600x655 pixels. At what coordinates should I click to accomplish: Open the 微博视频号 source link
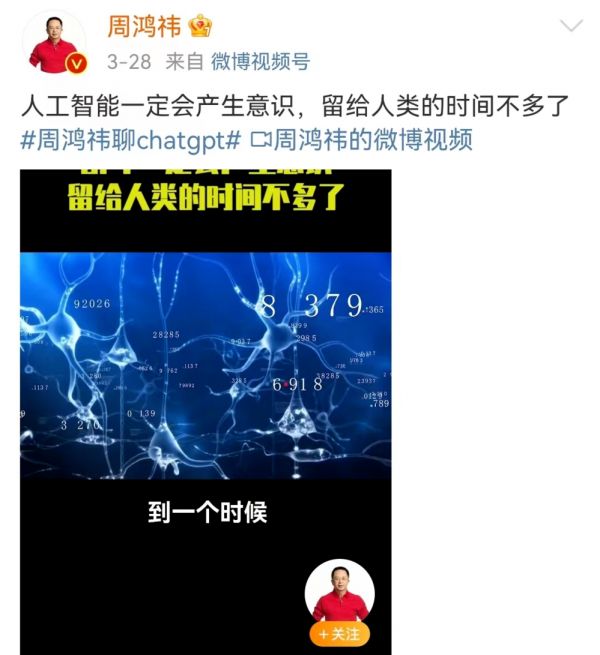coord(260,62)
